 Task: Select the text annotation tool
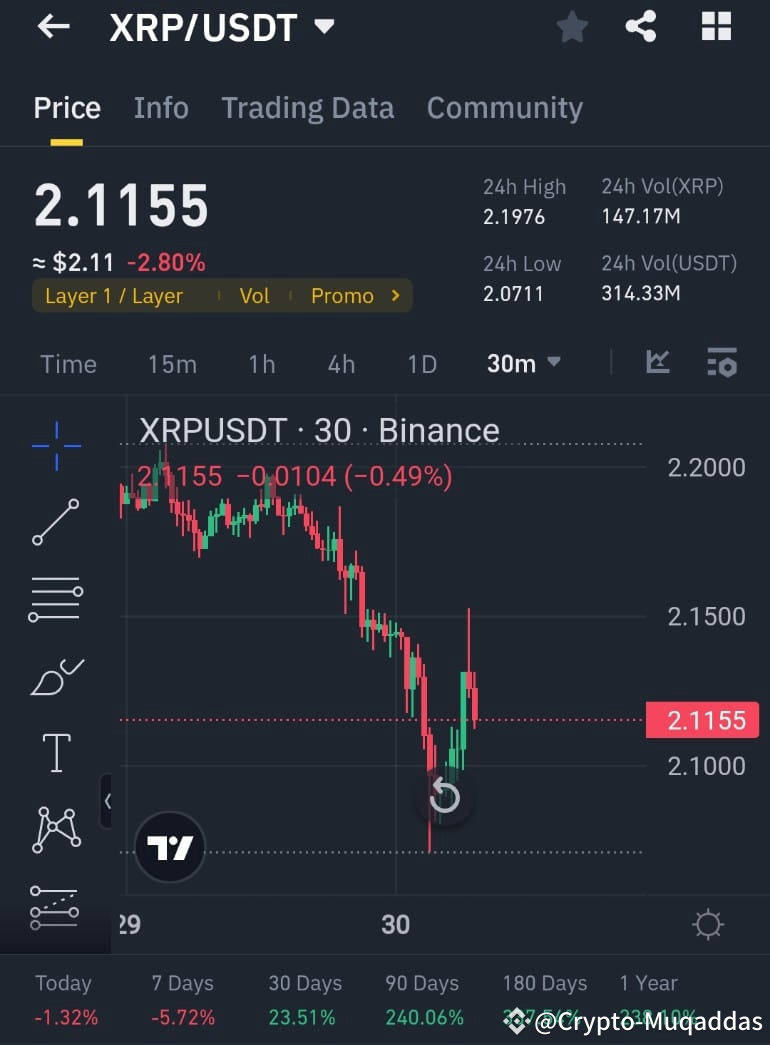[x=55, y=753]
